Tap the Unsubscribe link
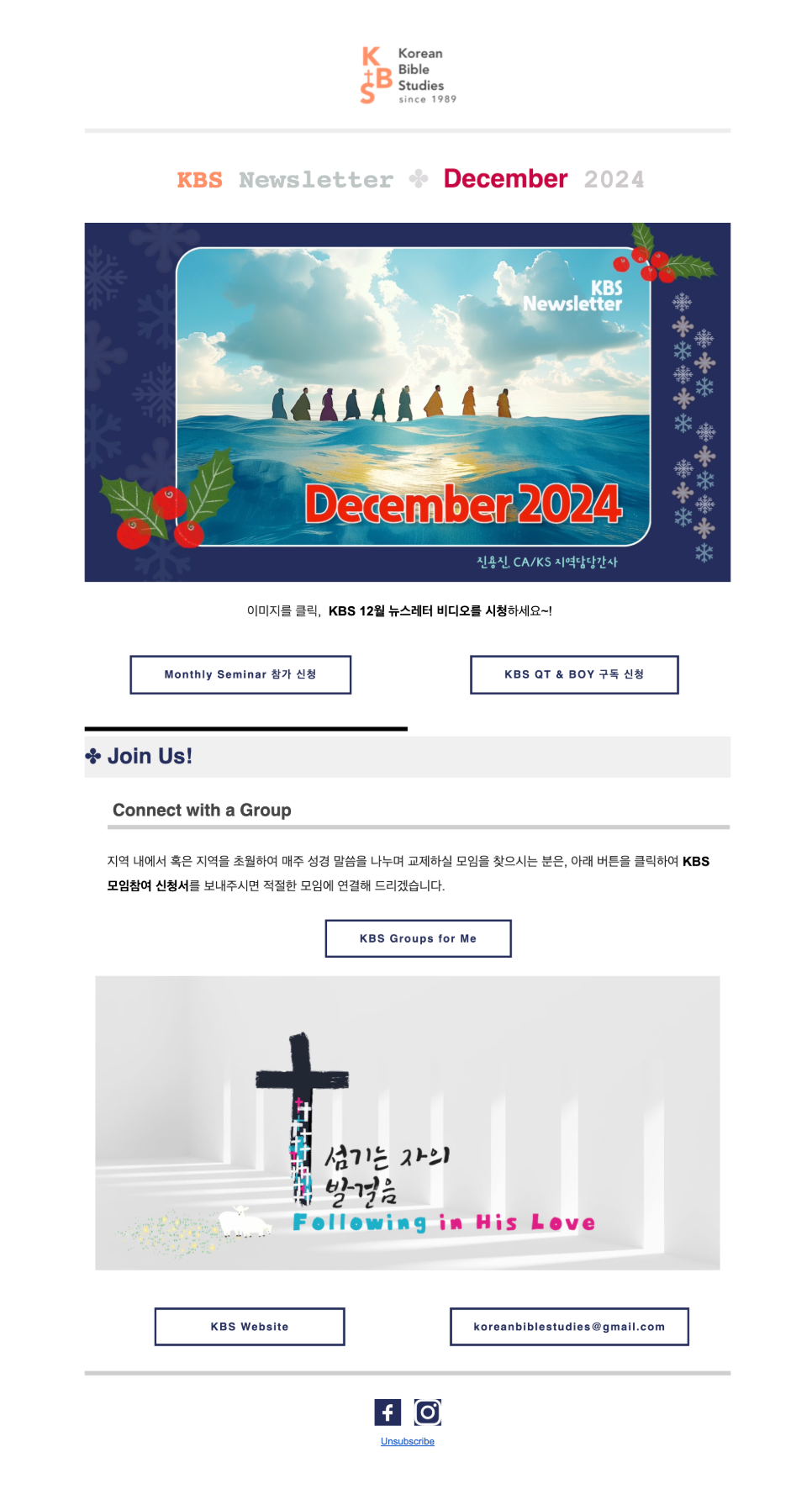The width and height of the screenshot is (812, 1505). [x=407, y=1441]
